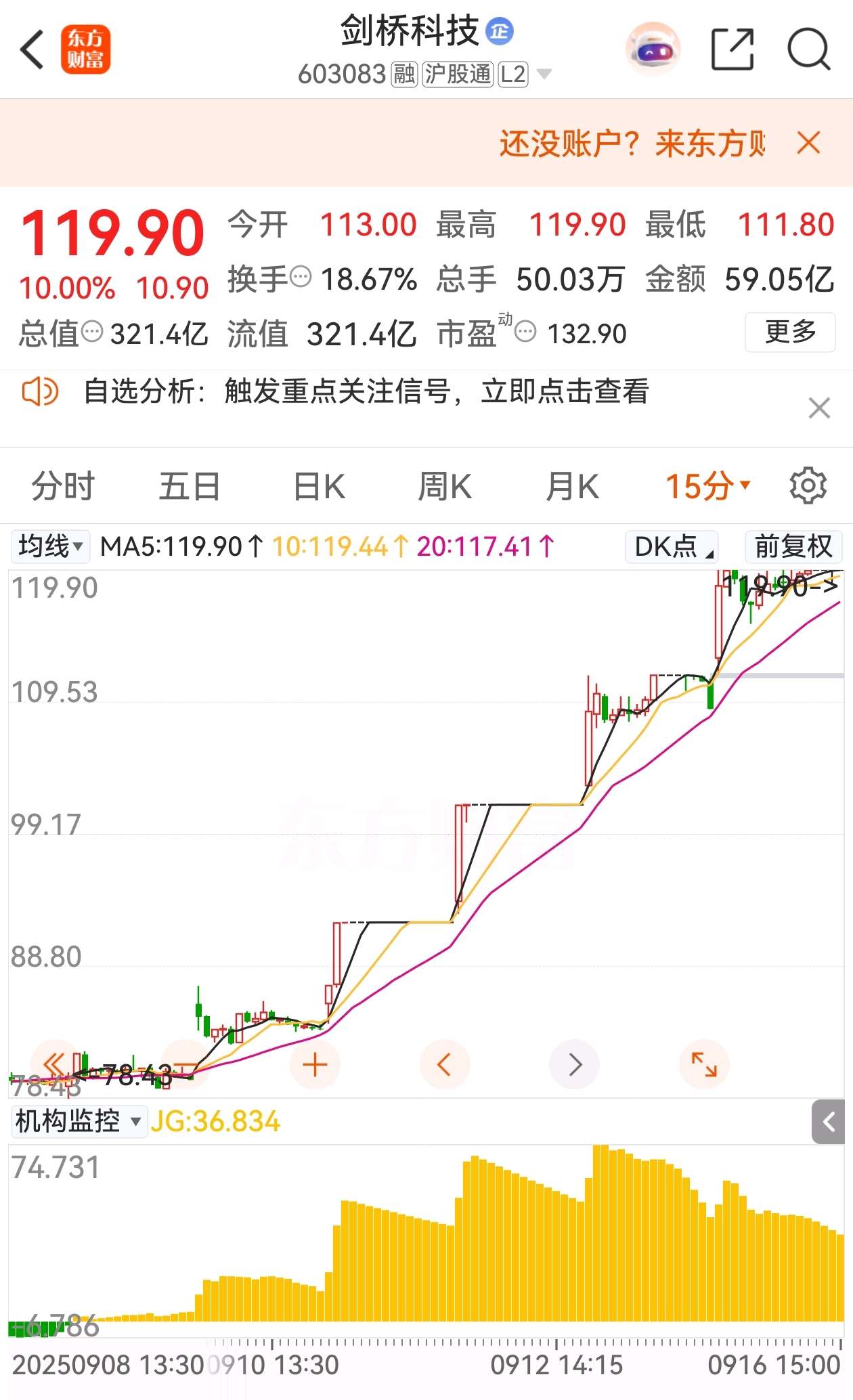Viewport: 853px width, 1400px height.
Task: Open chart settings gear
Action: 808,485
